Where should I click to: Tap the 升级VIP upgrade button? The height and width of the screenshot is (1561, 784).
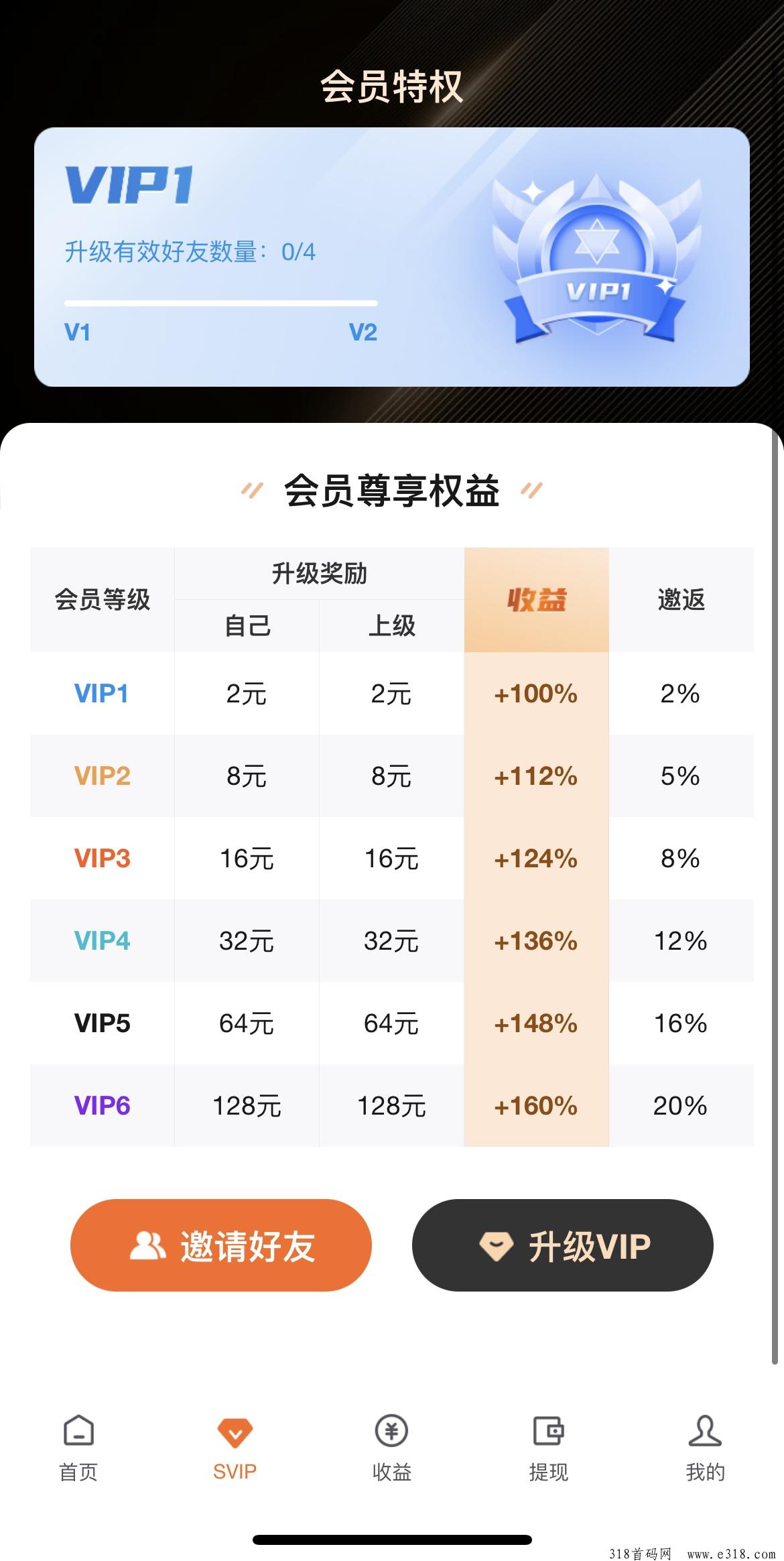point(562,1245)
